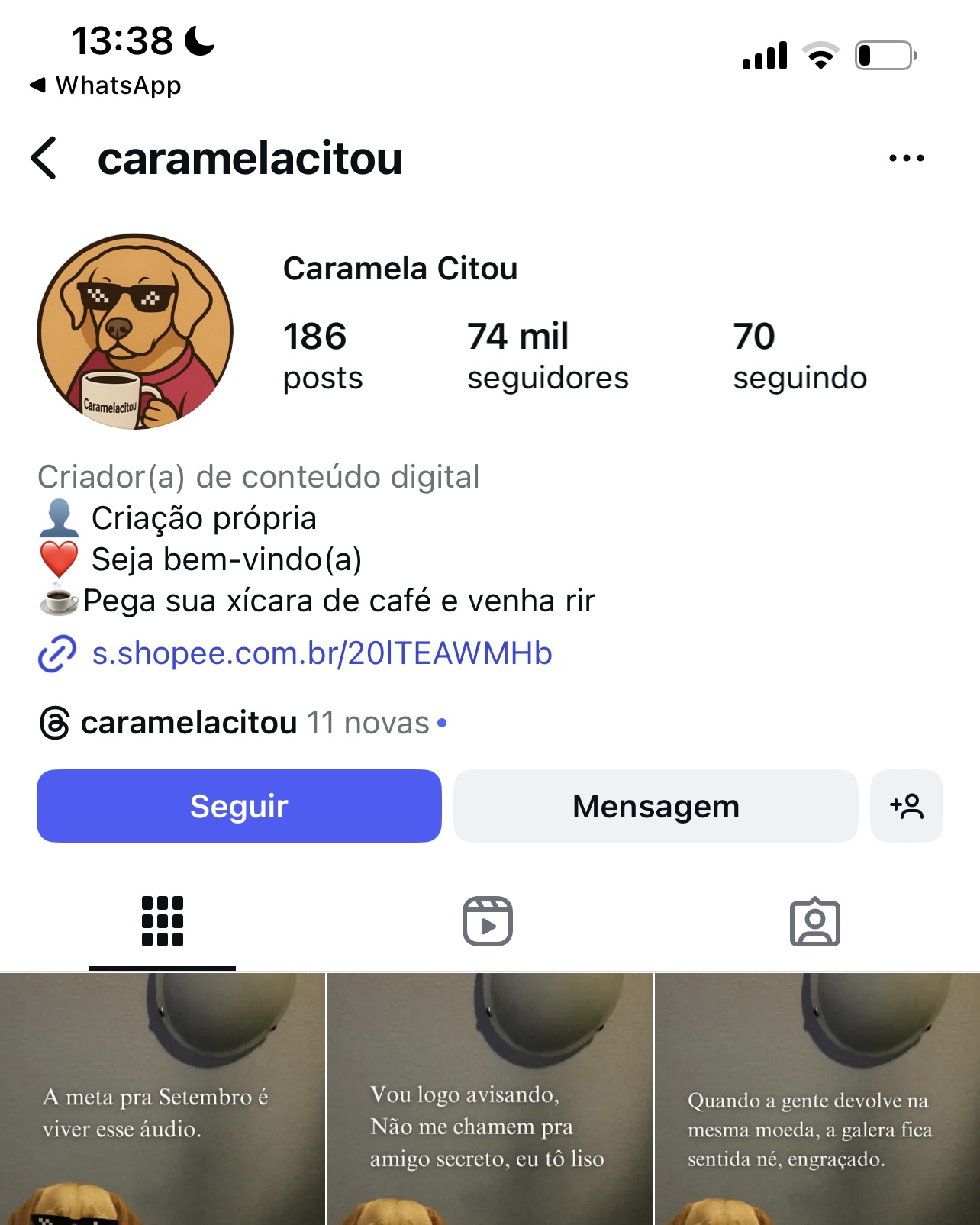Image resolution: width=980 pixels, height=1225 pixels.
Task: Go back from caramelacitou profile
Action: pos(44,158)
